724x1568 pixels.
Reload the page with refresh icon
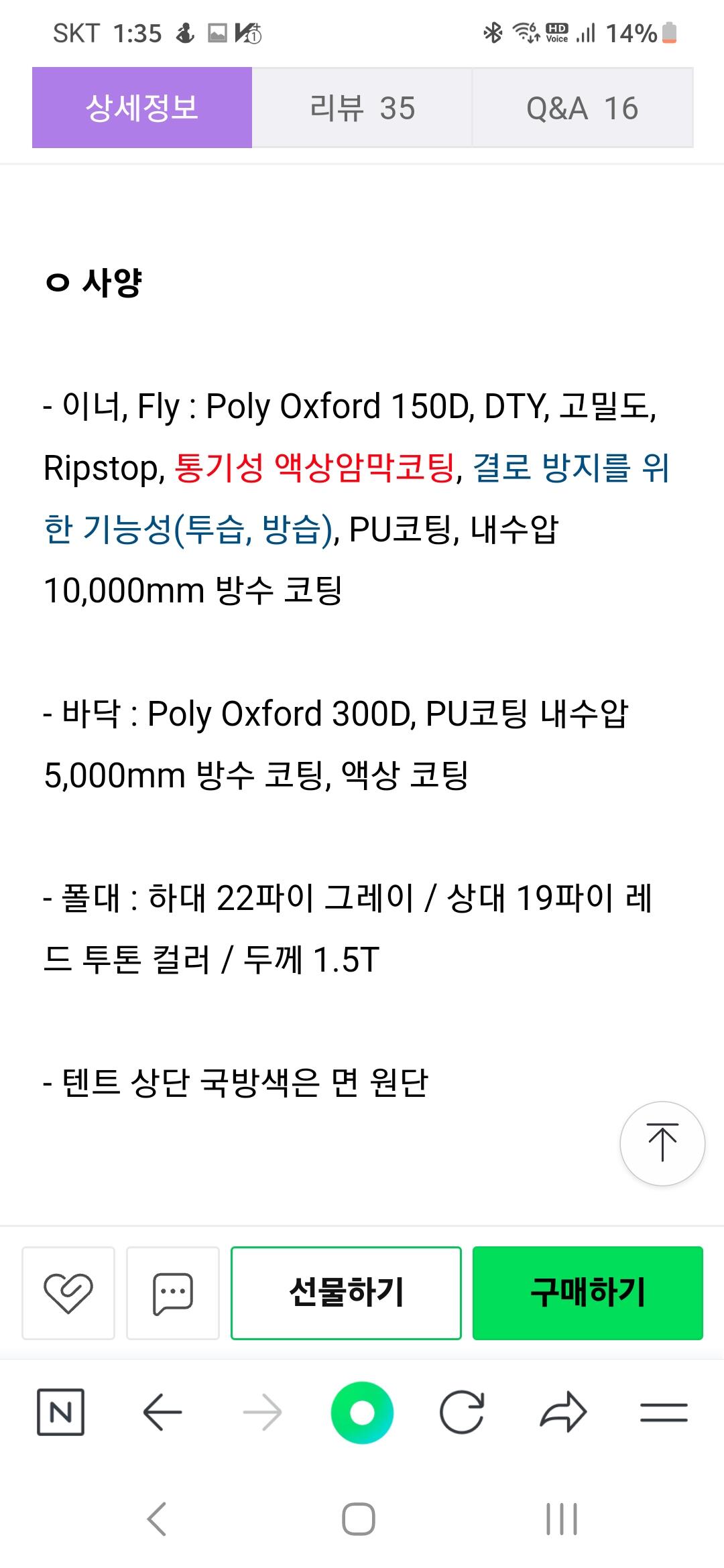pyautogui.click(x=462, y=1413)
